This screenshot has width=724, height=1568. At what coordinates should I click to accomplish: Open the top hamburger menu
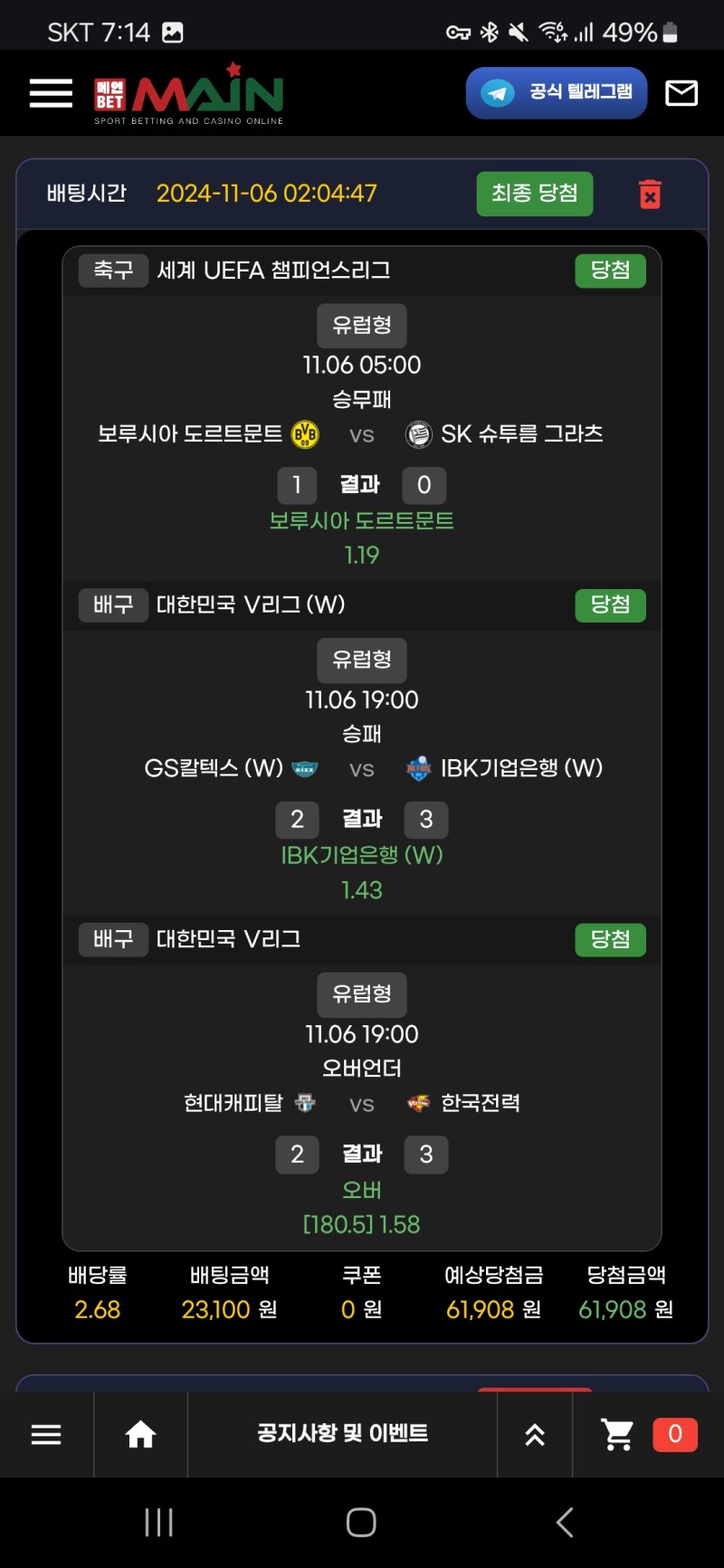(51, 93)
